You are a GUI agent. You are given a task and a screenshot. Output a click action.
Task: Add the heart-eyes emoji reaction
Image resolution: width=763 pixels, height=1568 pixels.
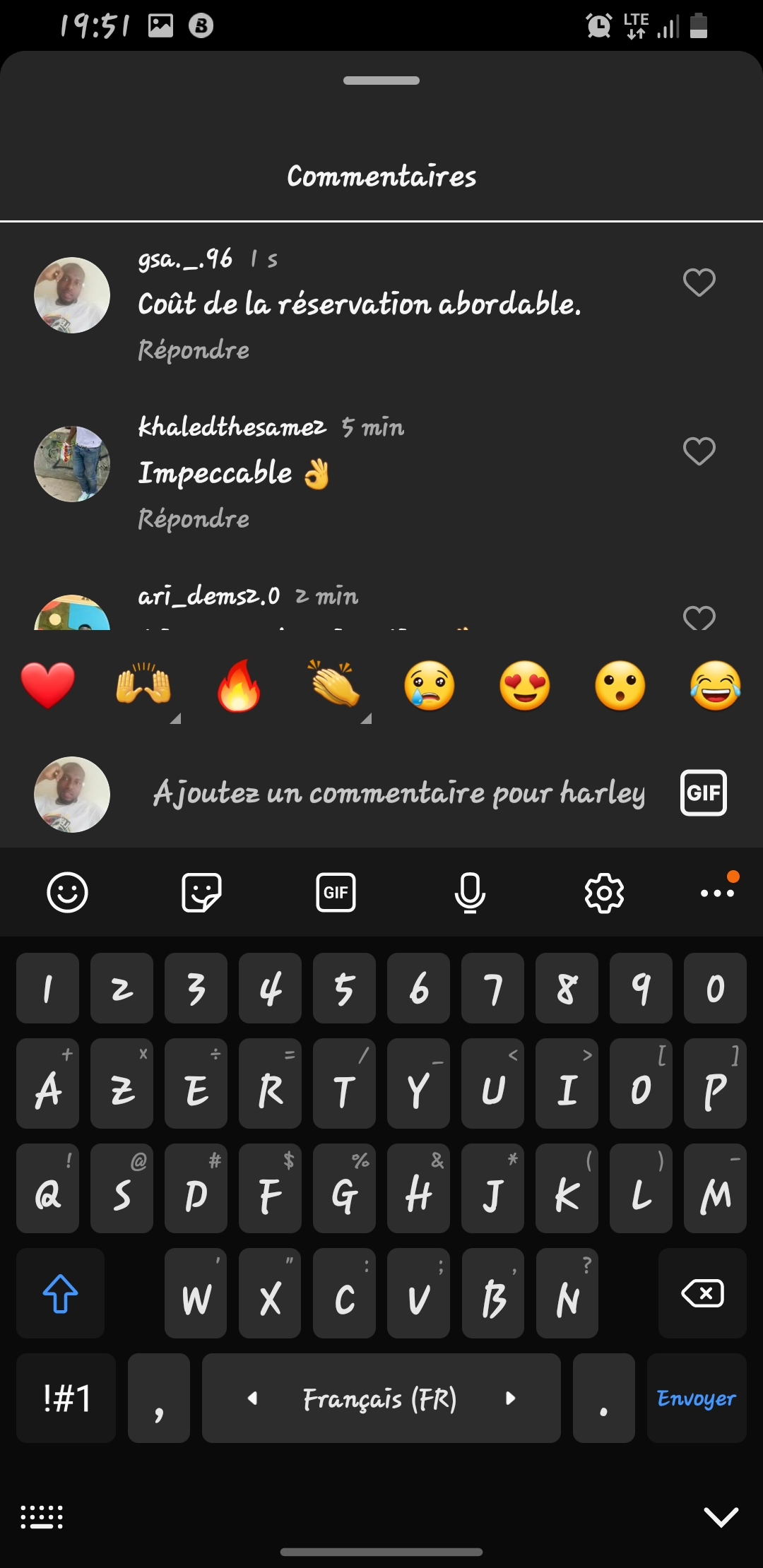525,685
